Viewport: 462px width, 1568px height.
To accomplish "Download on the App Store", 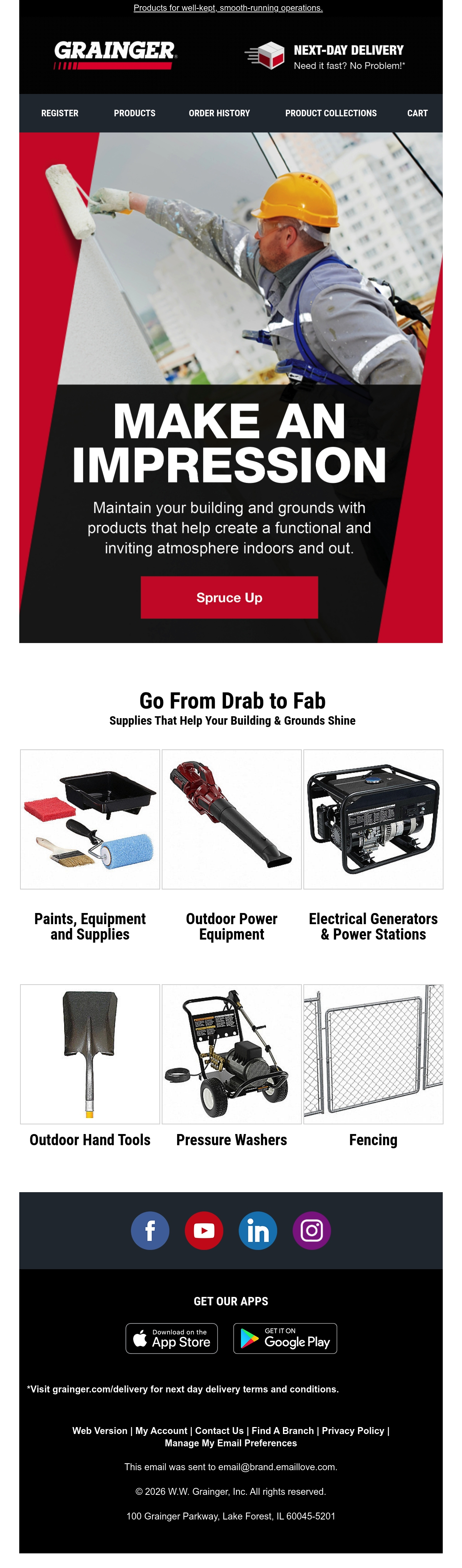I will click(x=172, y=1338).
